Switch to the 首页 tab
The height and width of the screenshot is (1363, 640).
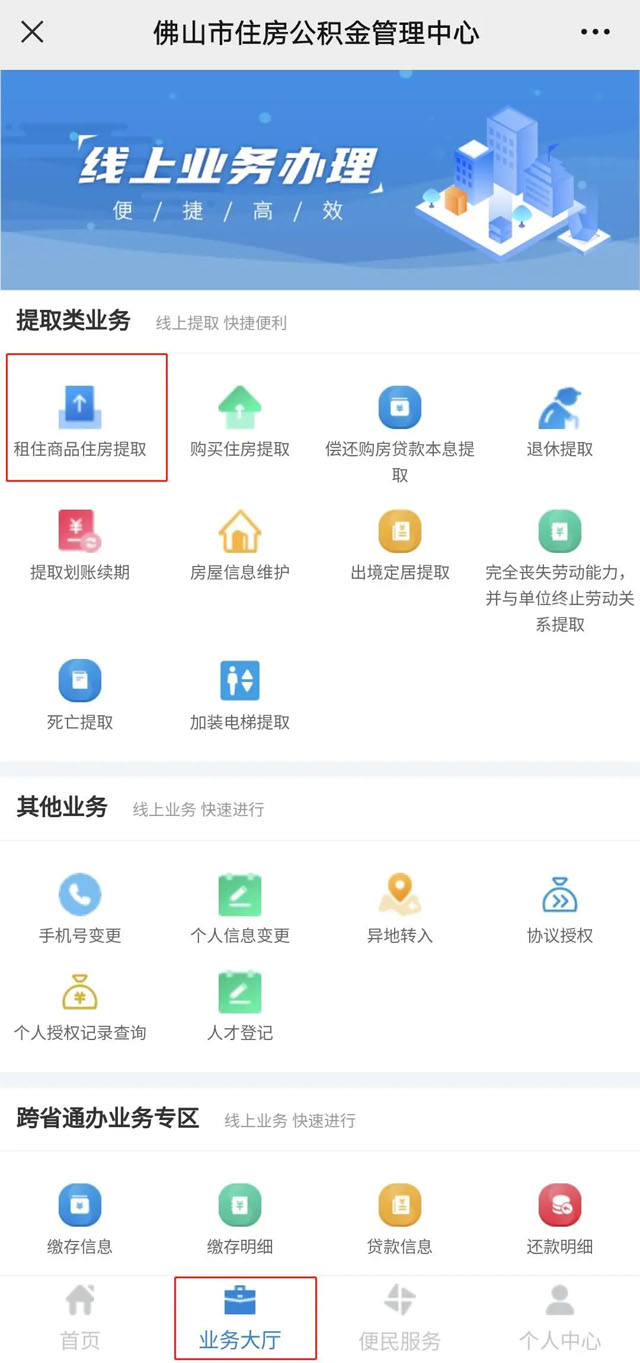(80, 1318)
